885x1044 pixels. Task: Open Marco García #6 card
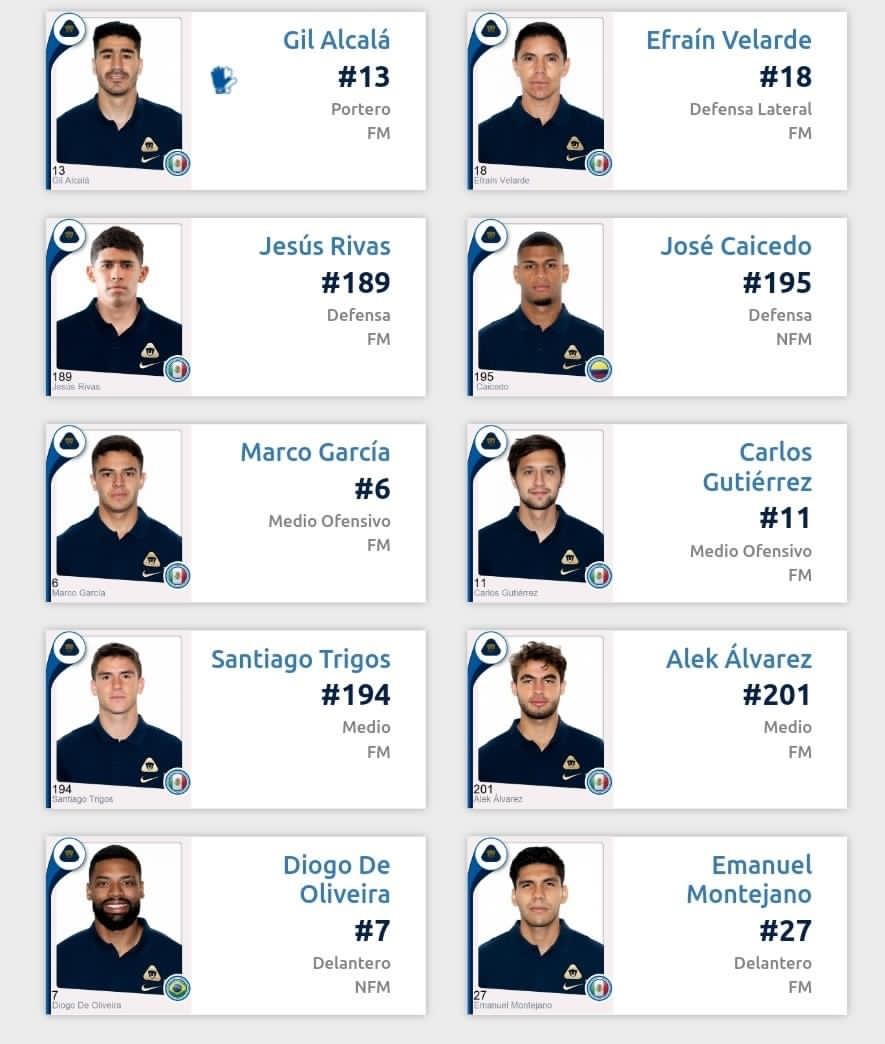[x=236, y=513]
